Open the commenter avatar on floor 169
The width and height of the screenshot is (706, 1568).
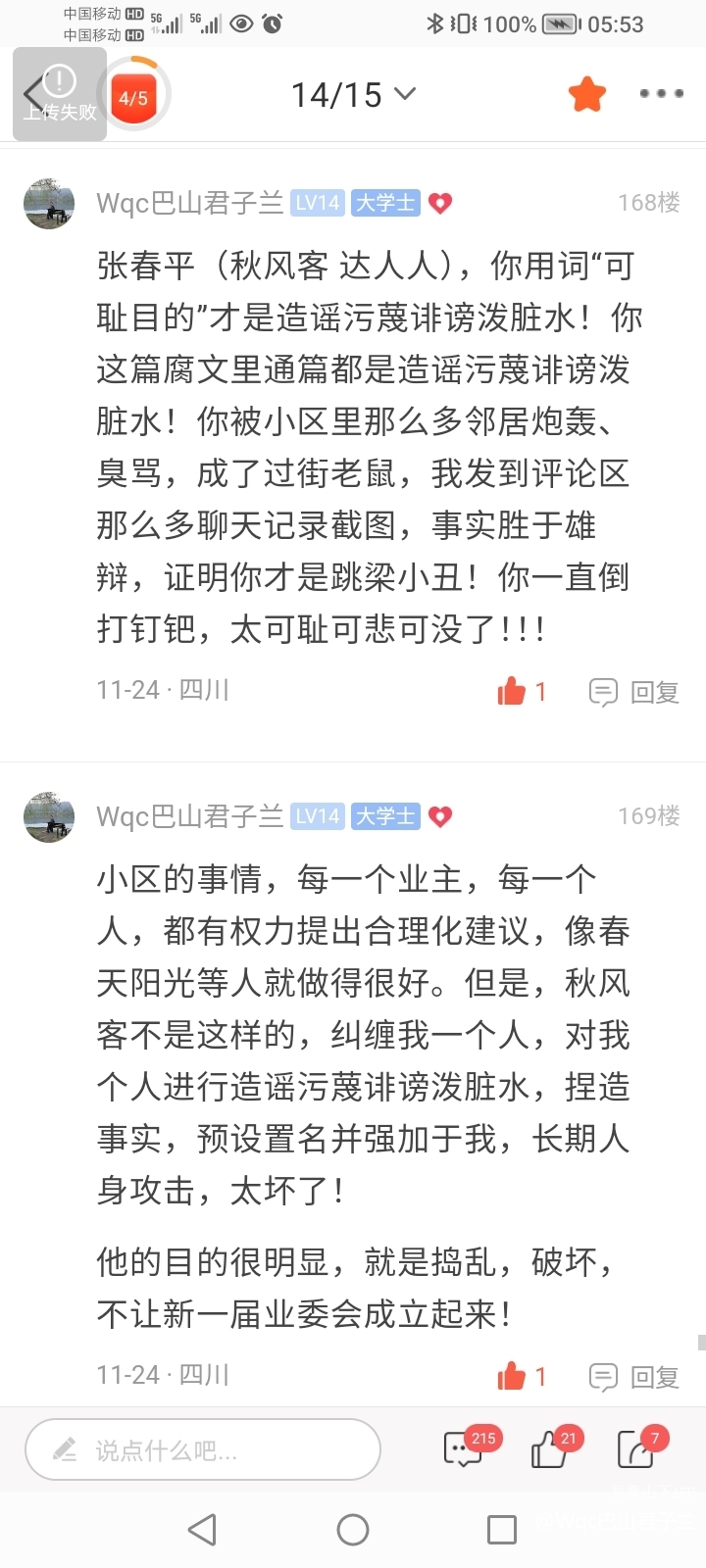[x=49, y=816]
